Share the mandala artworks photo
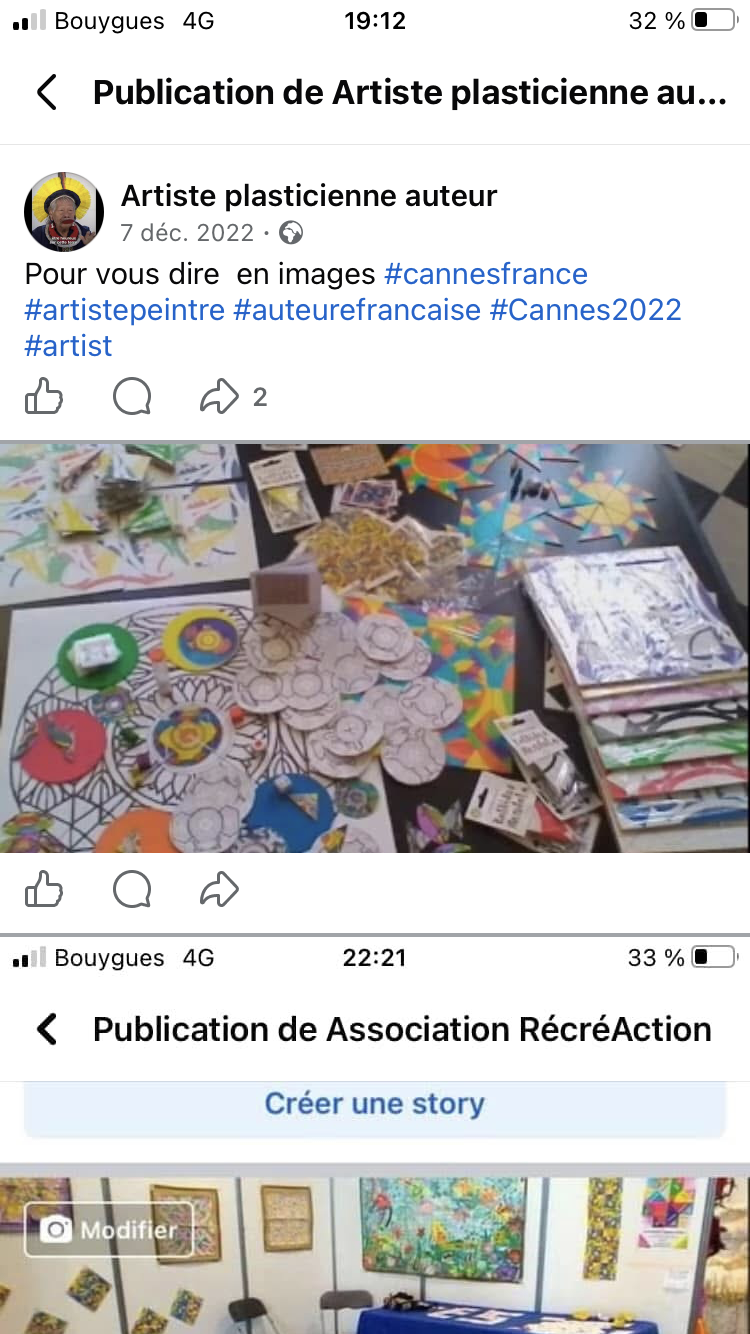750x1334 pixels. click(220, 889)
